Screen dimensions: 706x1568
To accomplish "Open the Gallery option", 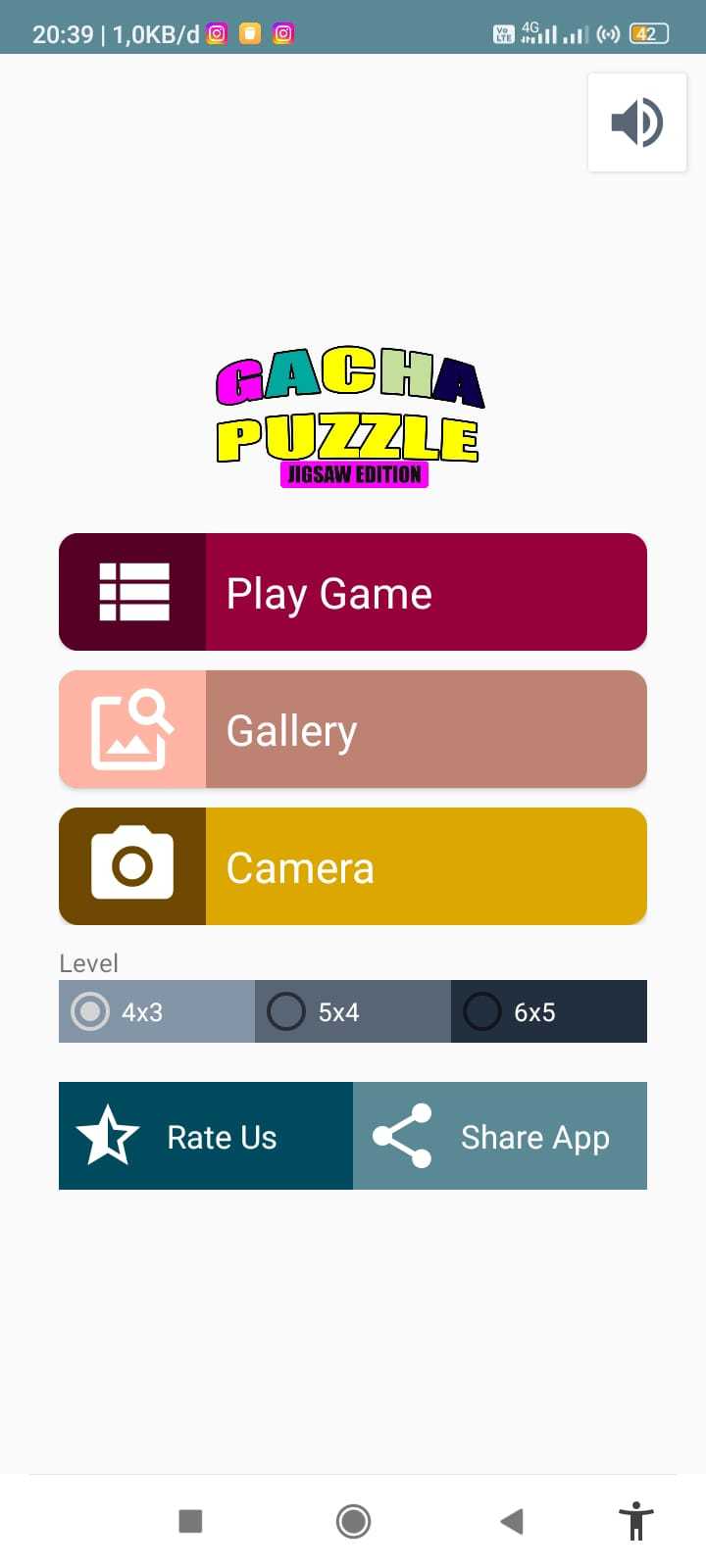I will click(x=353, y=729).
